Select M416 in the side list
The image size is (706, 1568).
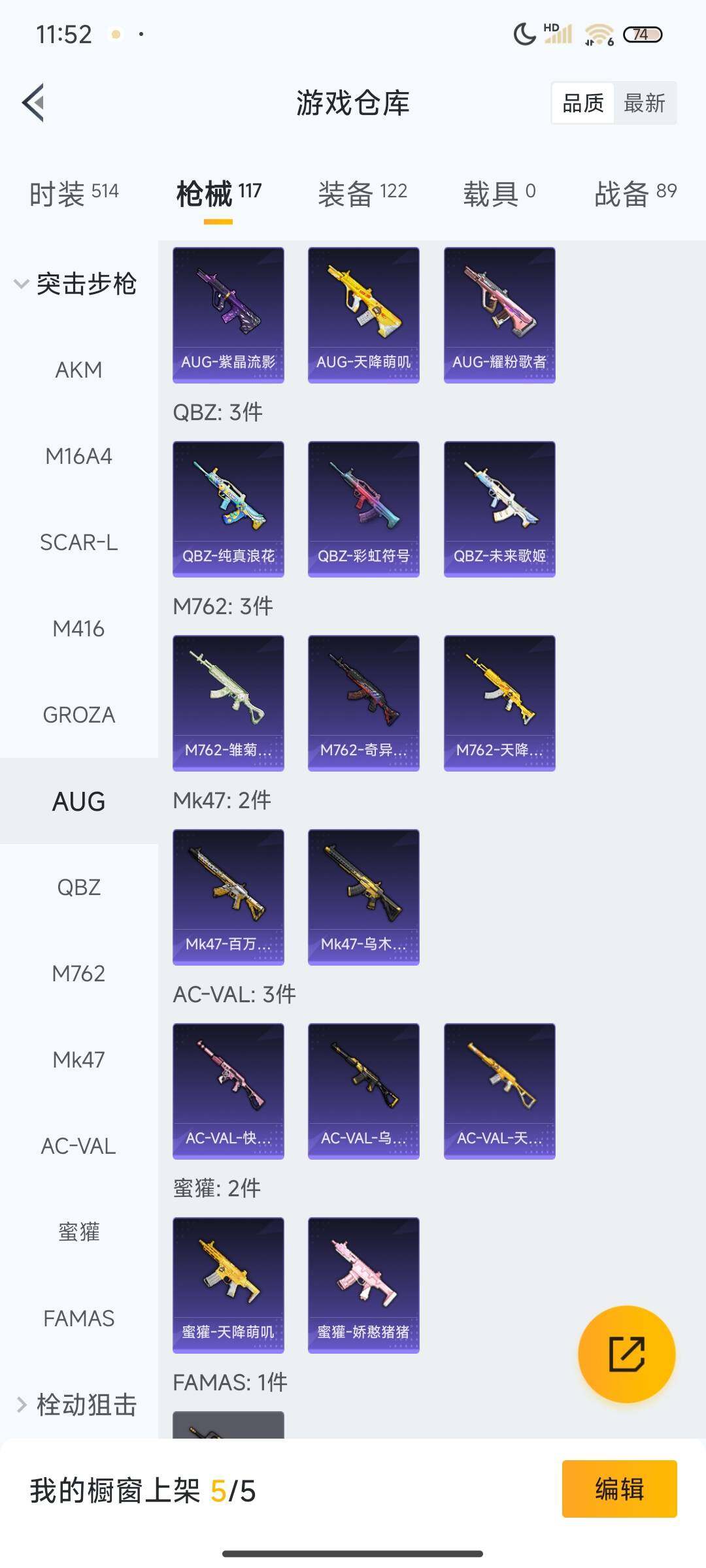[78, 629]
